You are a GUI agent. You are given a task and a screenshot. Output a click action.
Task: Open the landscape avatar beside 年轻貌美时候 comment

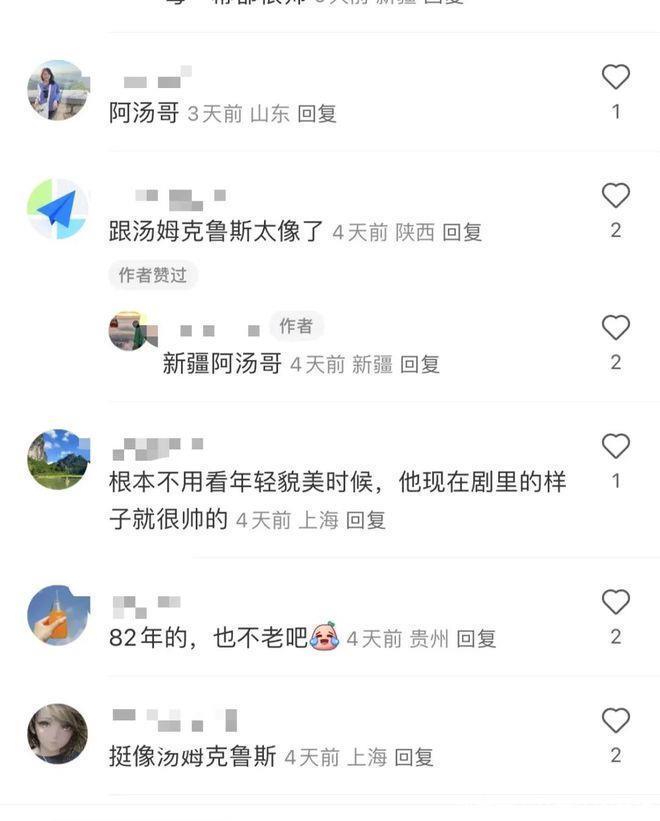(x=57, y=459)
